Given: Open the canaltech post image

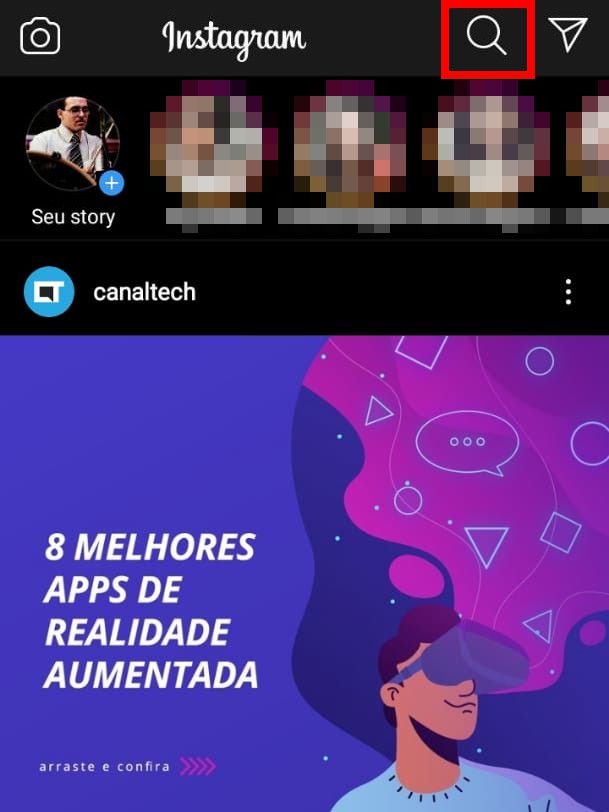Looking at the screenshot, I should pyautogui.click(x=304, y=573).
